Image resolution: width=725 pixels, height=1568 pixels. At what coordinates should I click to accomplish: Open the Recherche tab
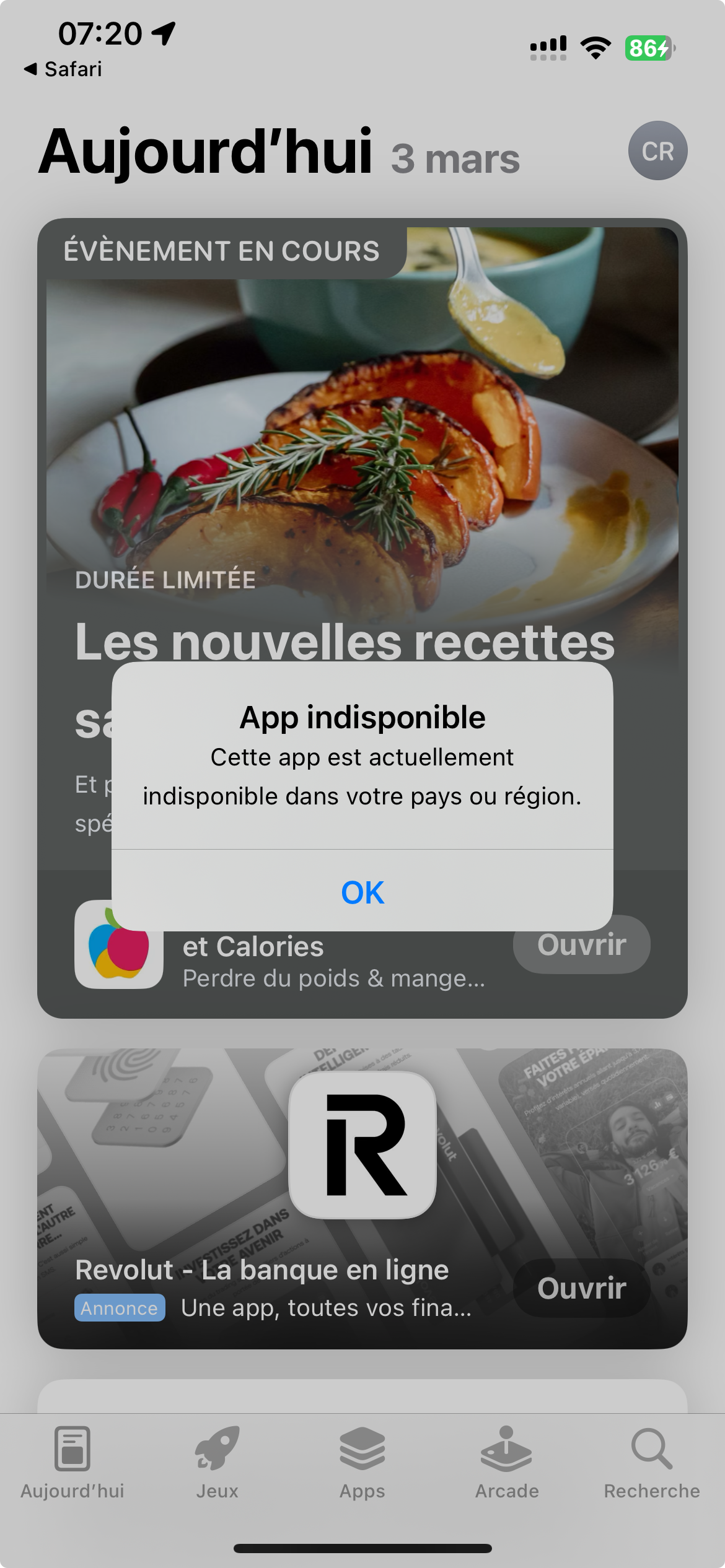(652, 1463)
